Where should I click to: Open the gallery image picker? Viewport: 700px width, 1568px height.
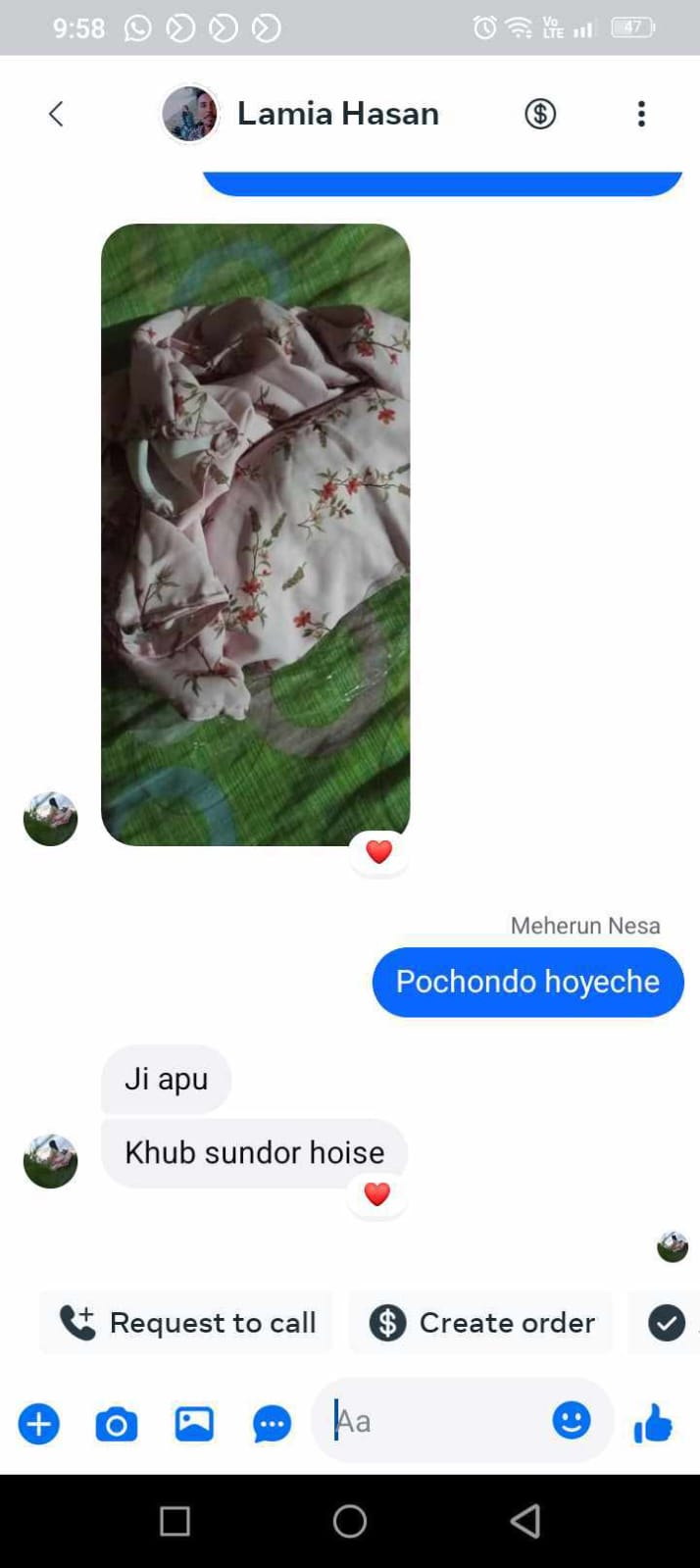click(194, 1423)
